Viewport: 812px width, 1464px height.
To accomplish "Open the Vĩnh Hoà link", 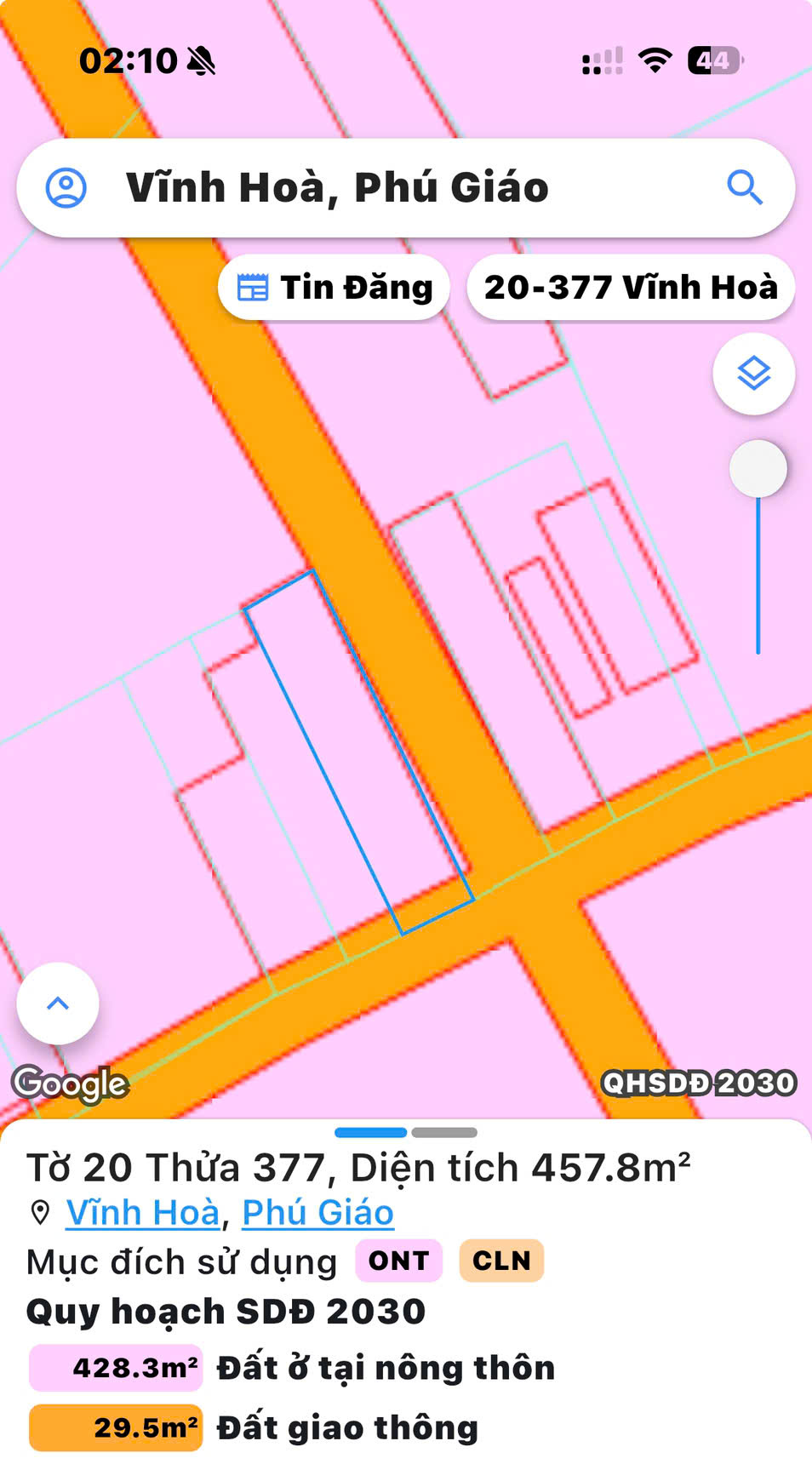I will pyautogui.click(x=143, y=1213).
